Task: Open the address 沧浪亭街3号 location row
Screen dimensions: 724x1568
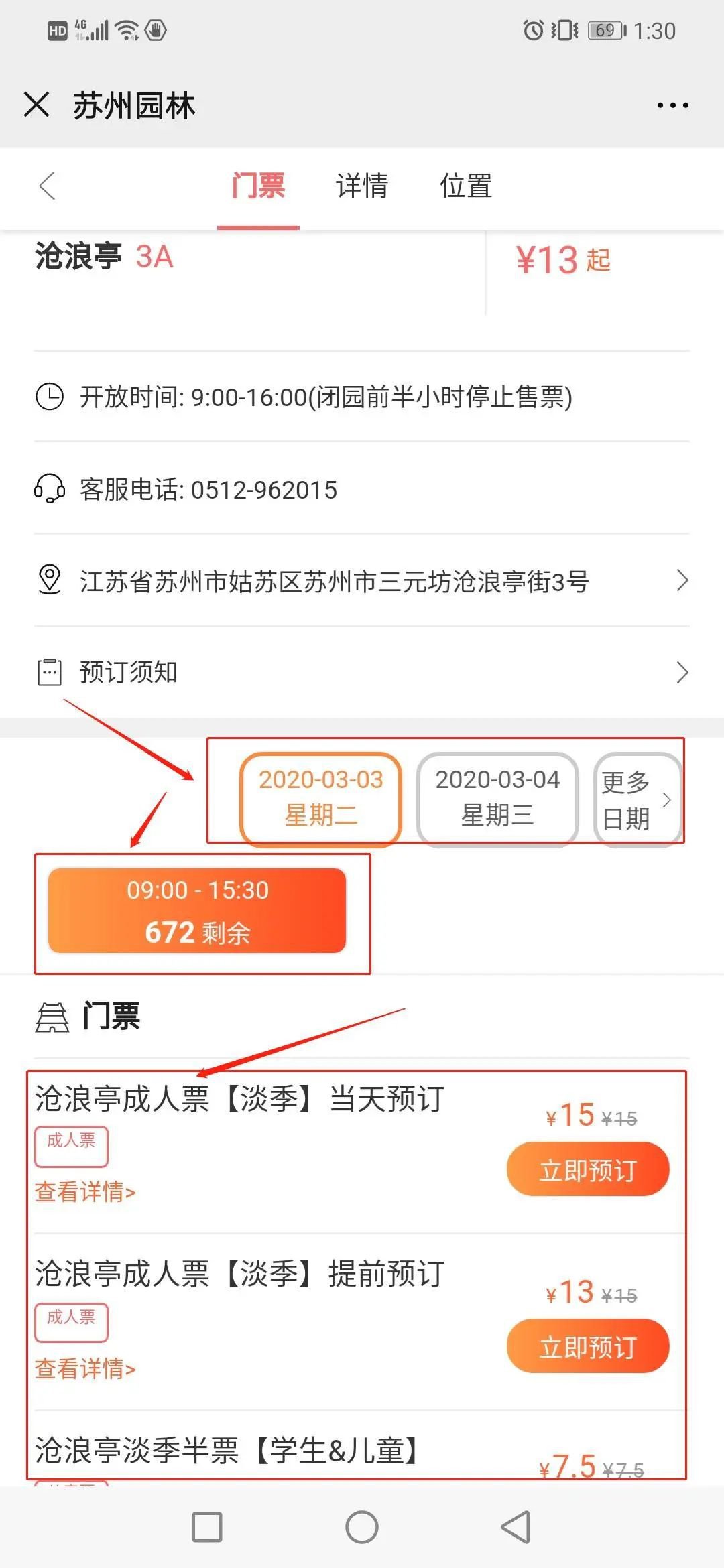Action: coord(362,581)
